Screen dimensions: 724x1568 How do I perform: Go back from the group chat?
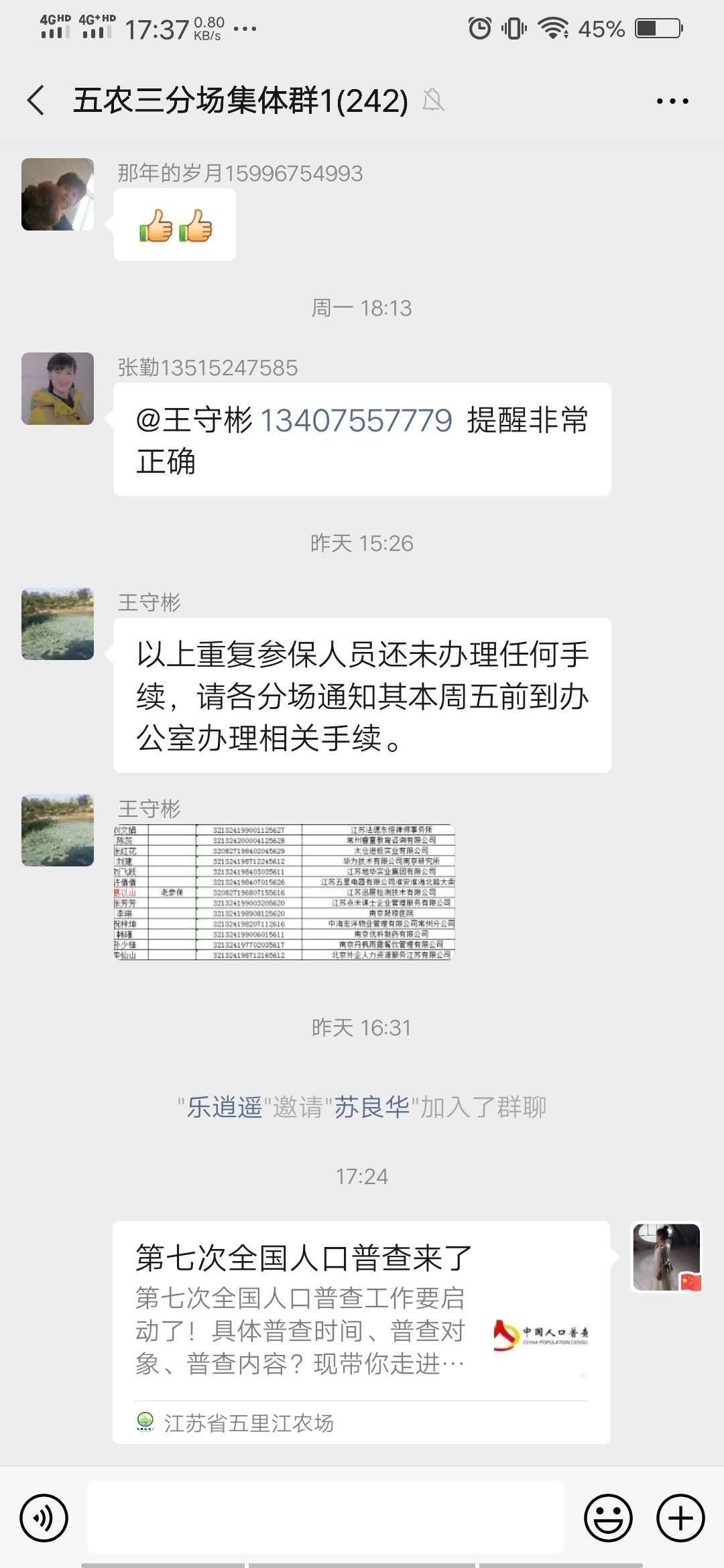pos(36,101)
